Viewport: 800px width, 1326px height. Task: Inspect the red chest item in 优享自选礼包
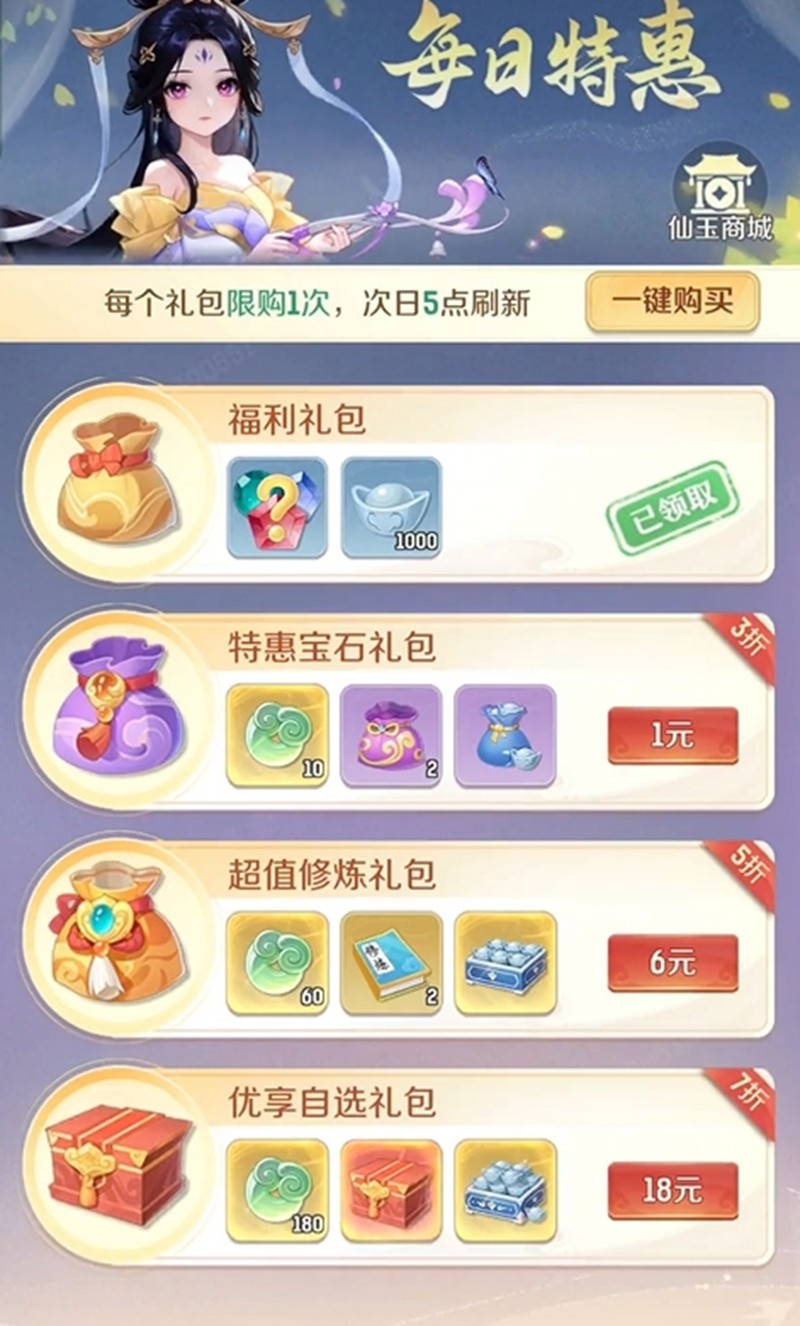pos(391,1190)
